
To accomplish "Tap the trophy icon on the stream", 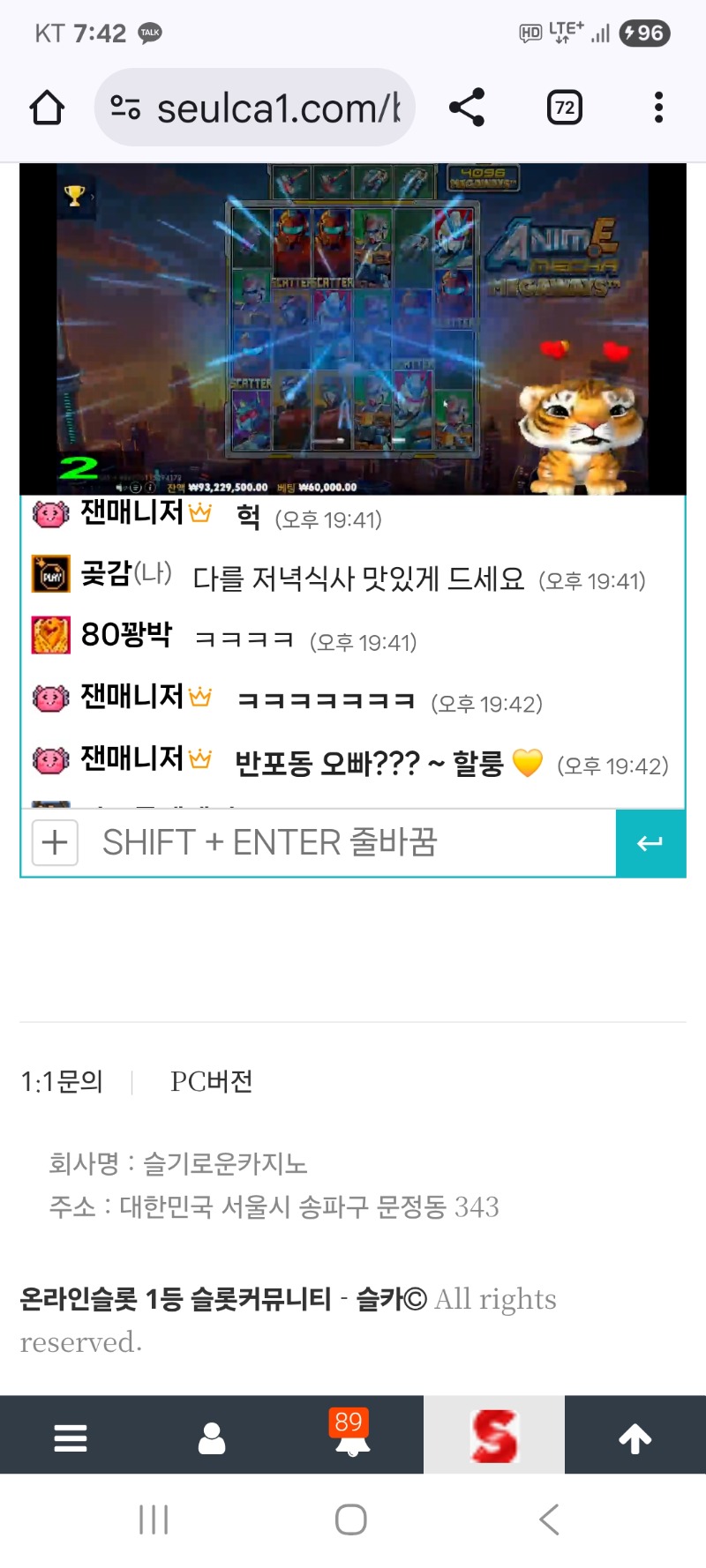I will click(74, 195).
